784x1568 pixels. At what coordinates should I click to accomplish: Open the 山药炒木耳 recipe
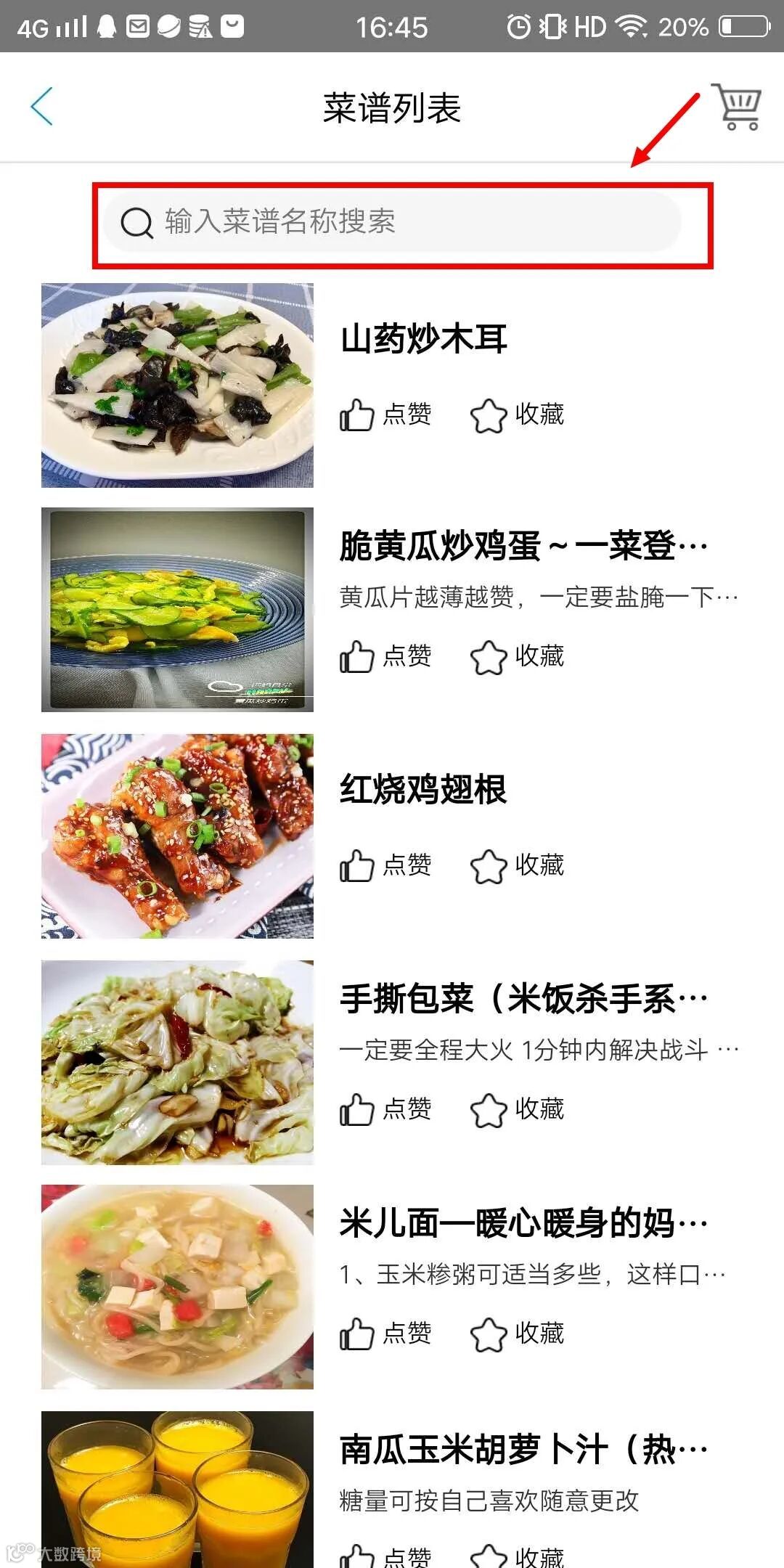424,339
